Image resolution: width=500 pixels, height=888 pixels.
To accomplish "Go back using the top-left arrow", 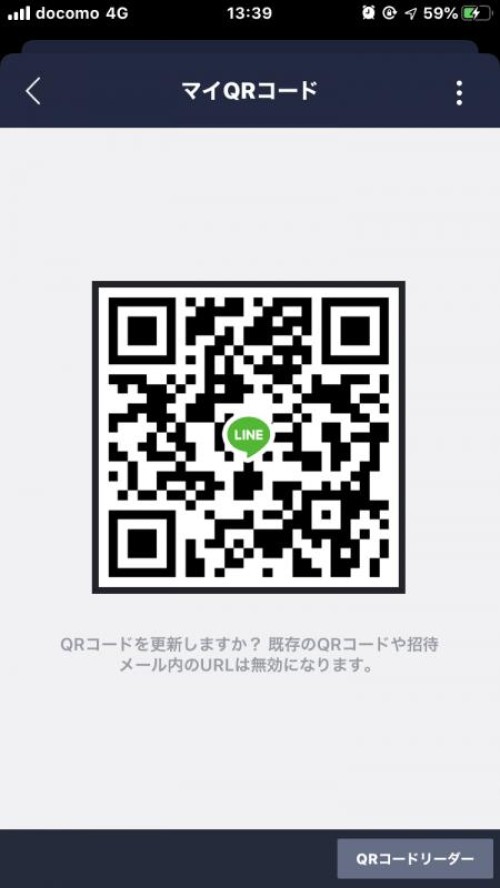I will [x=33, y=91].
